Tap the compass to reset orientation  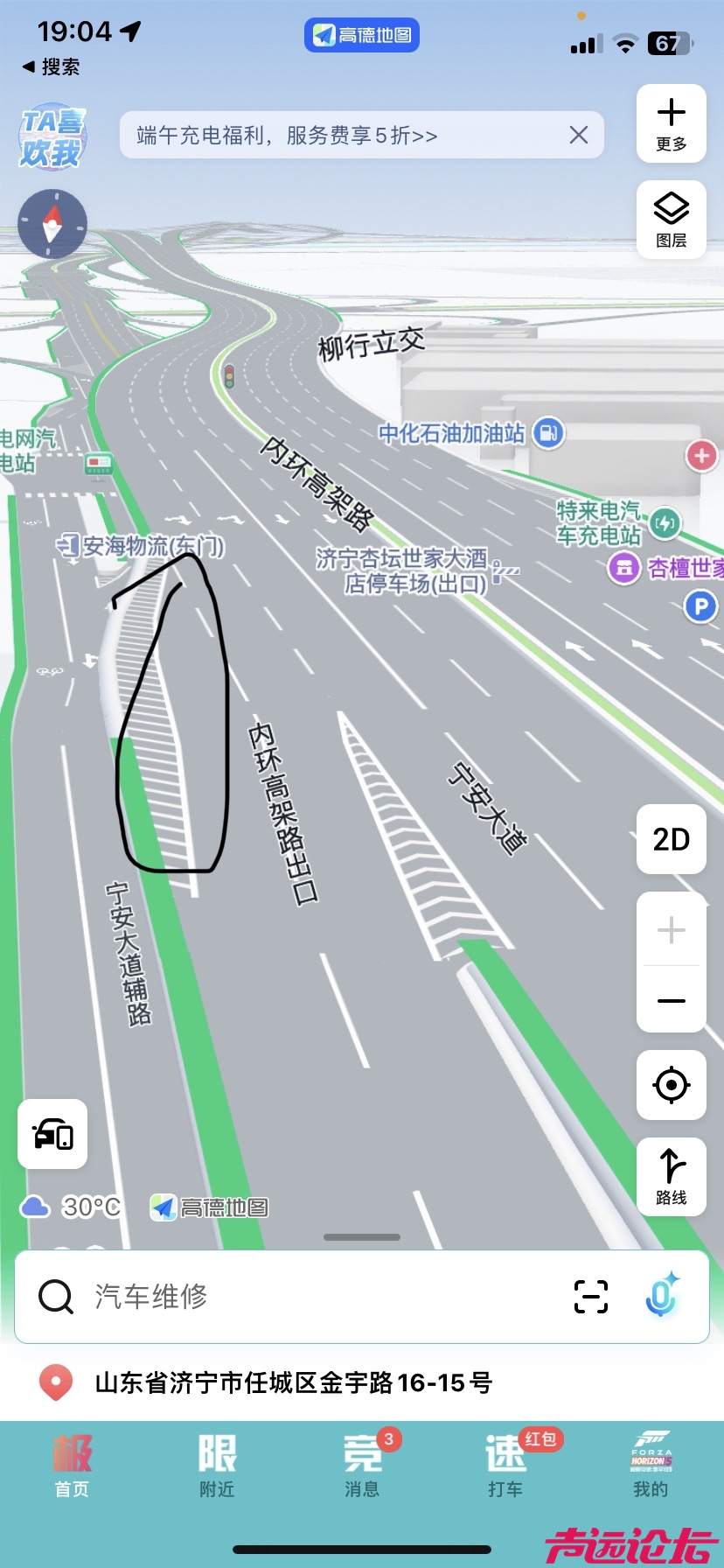coord(52,224)
